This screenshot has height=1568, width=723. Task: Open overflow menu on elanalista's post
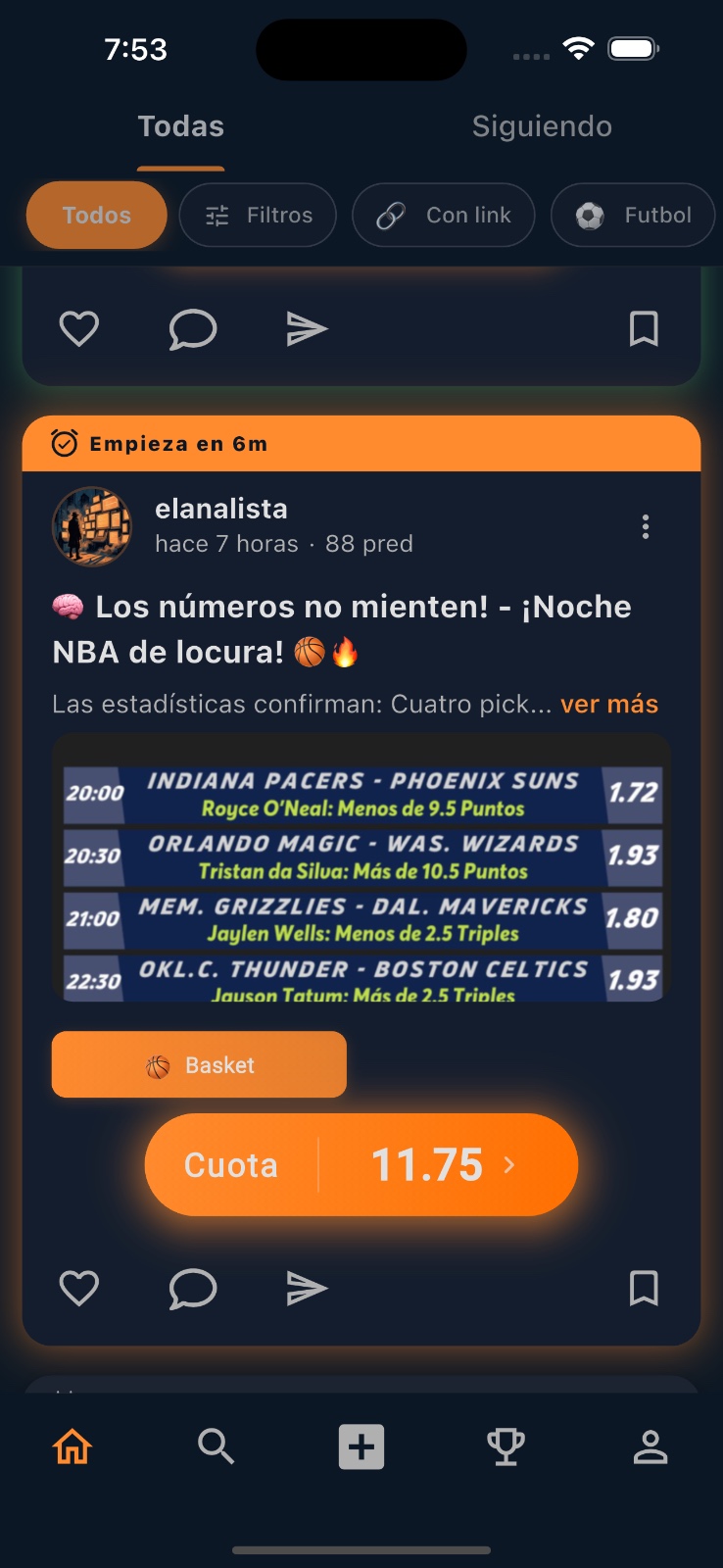tap(645, 526)
